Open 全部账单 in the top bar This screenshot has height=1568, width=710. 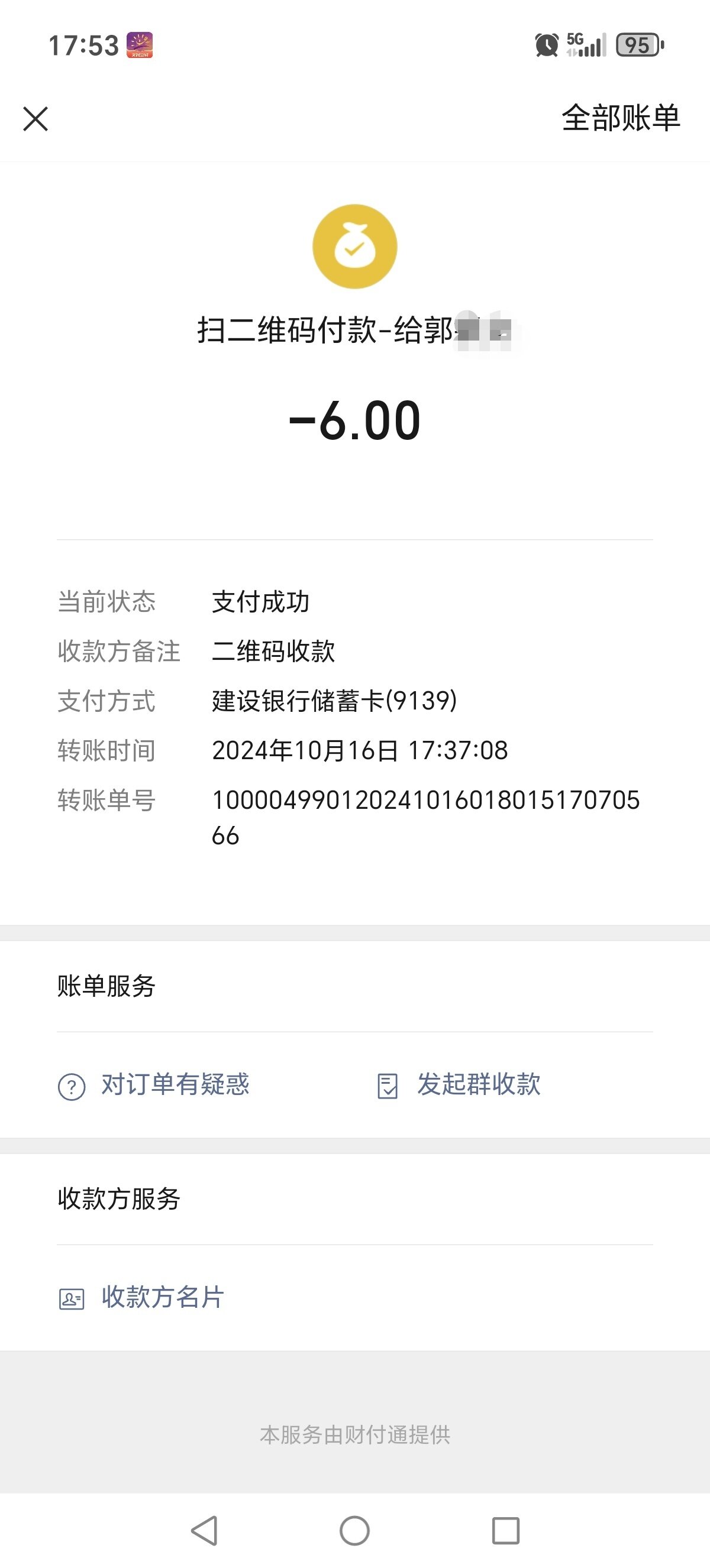coord(621,118)
